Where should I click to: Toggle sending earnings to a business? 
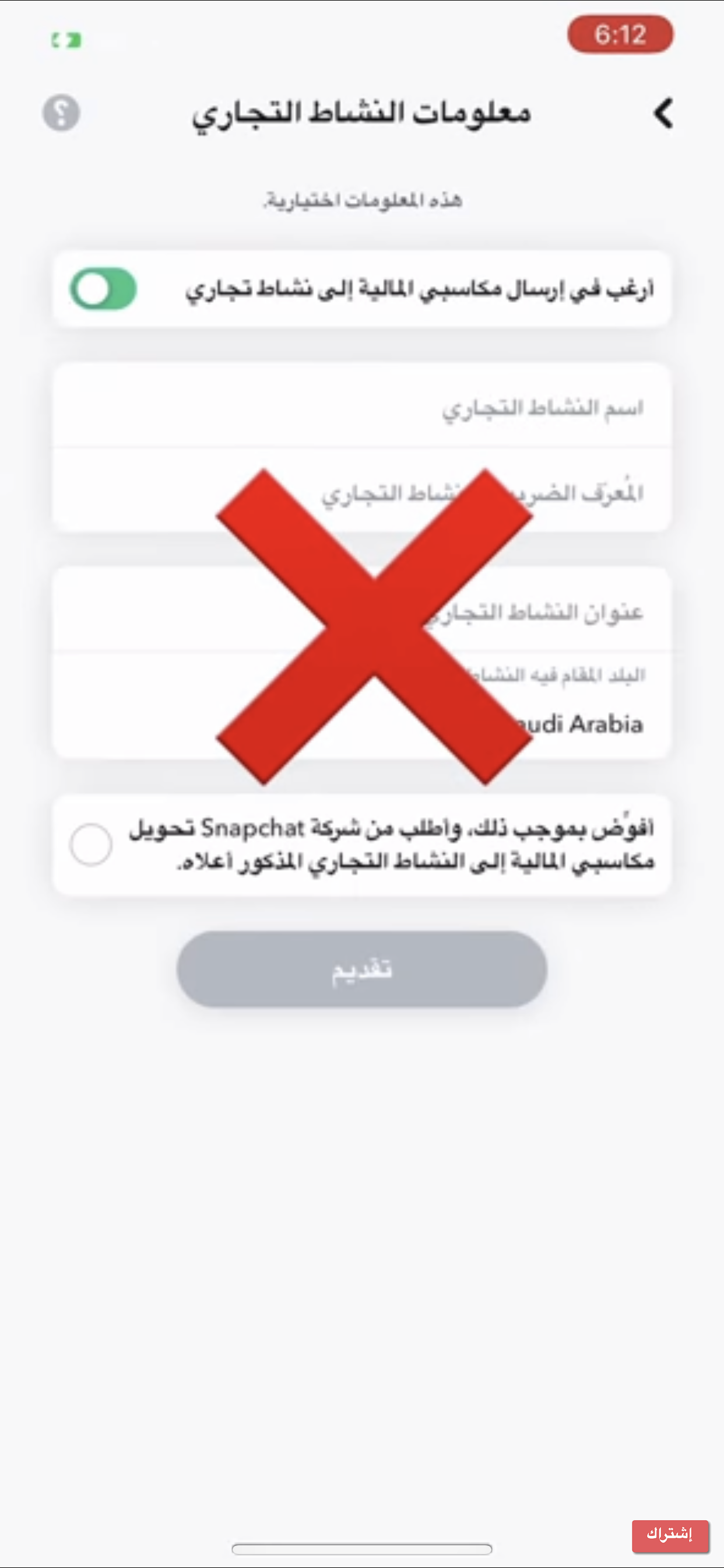coord(103,289)
